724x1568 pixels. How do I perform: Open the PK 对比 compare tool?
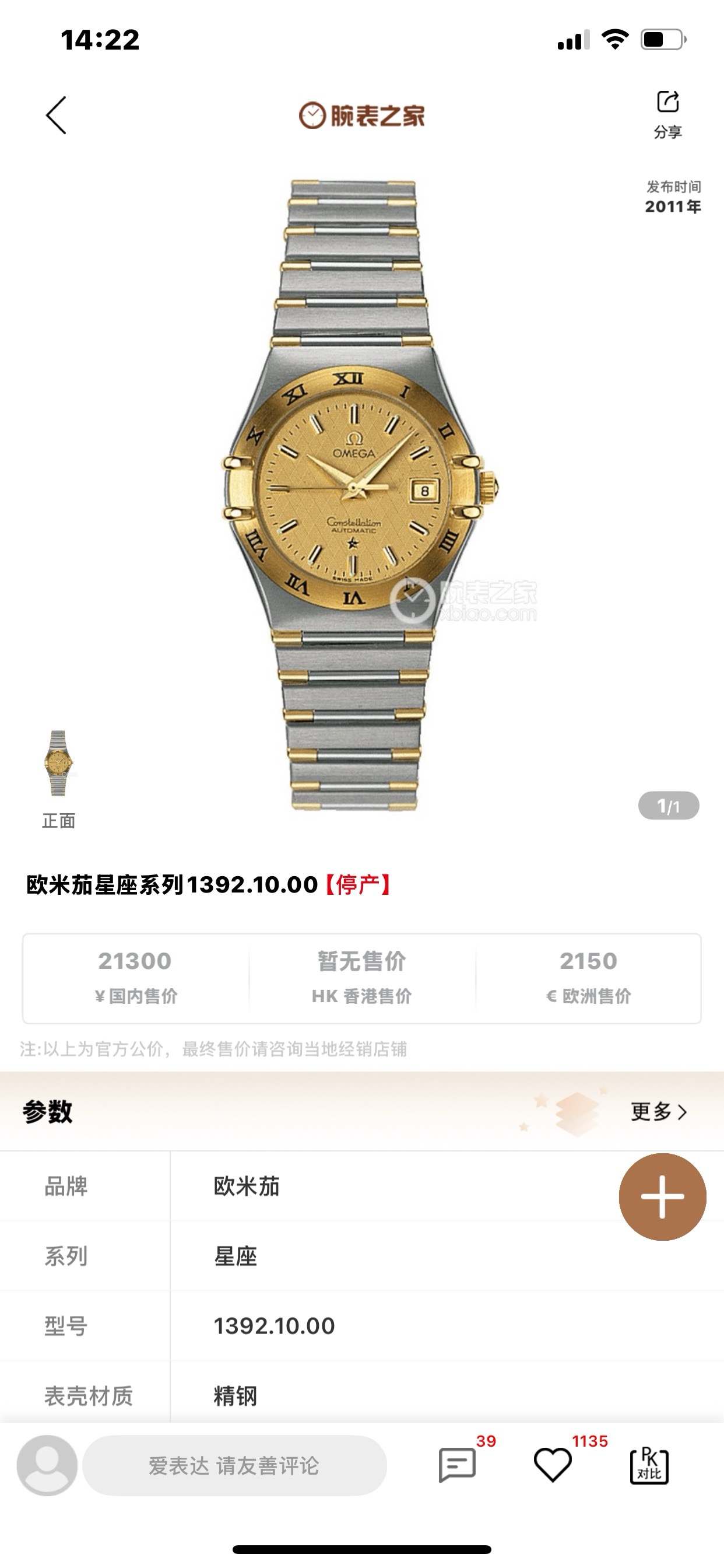click(649, 1466)
